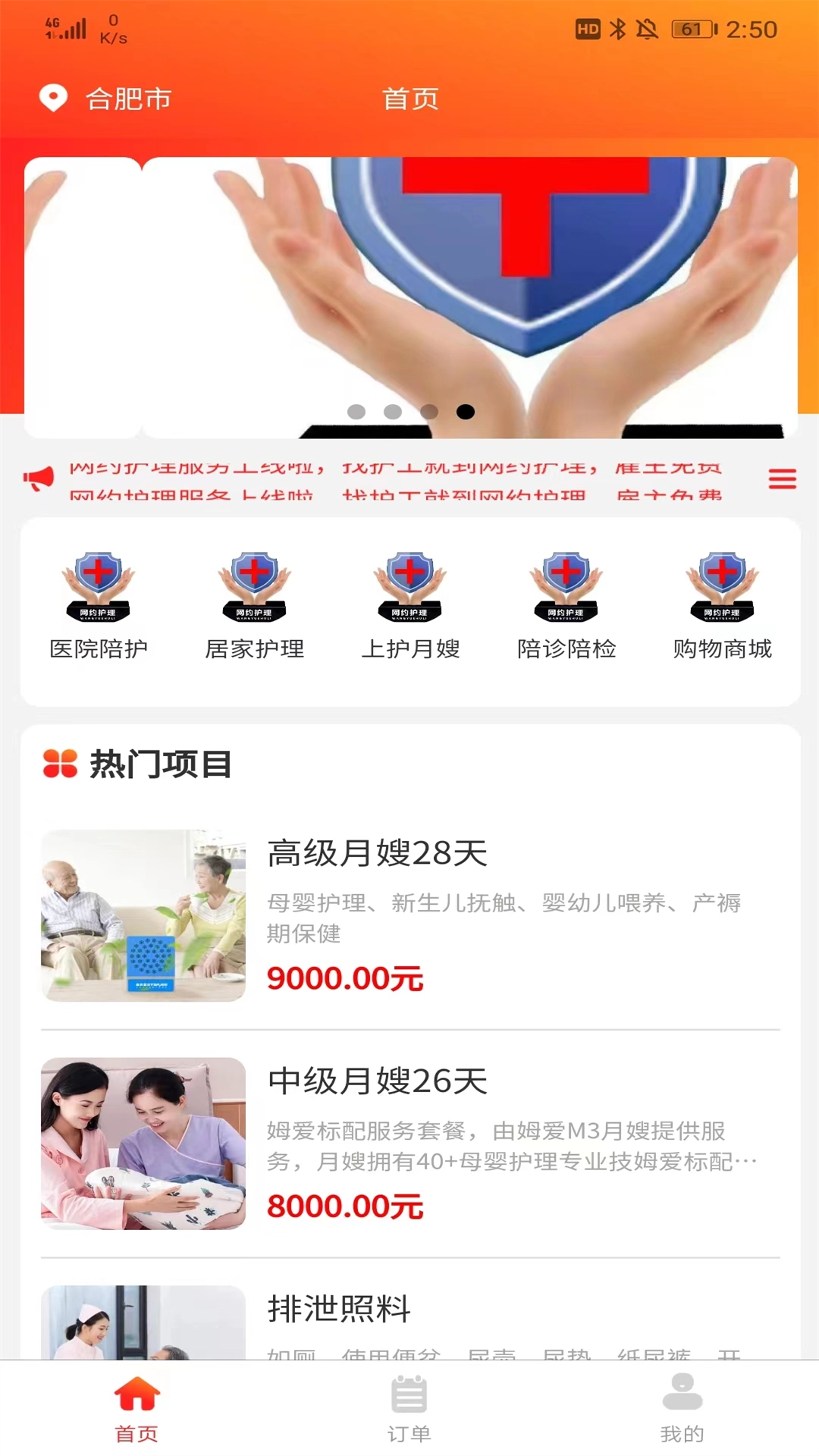This screenshot has height=1456, width=819.
Task: Open the 排泄照料 item
Action: (409, 1318)
